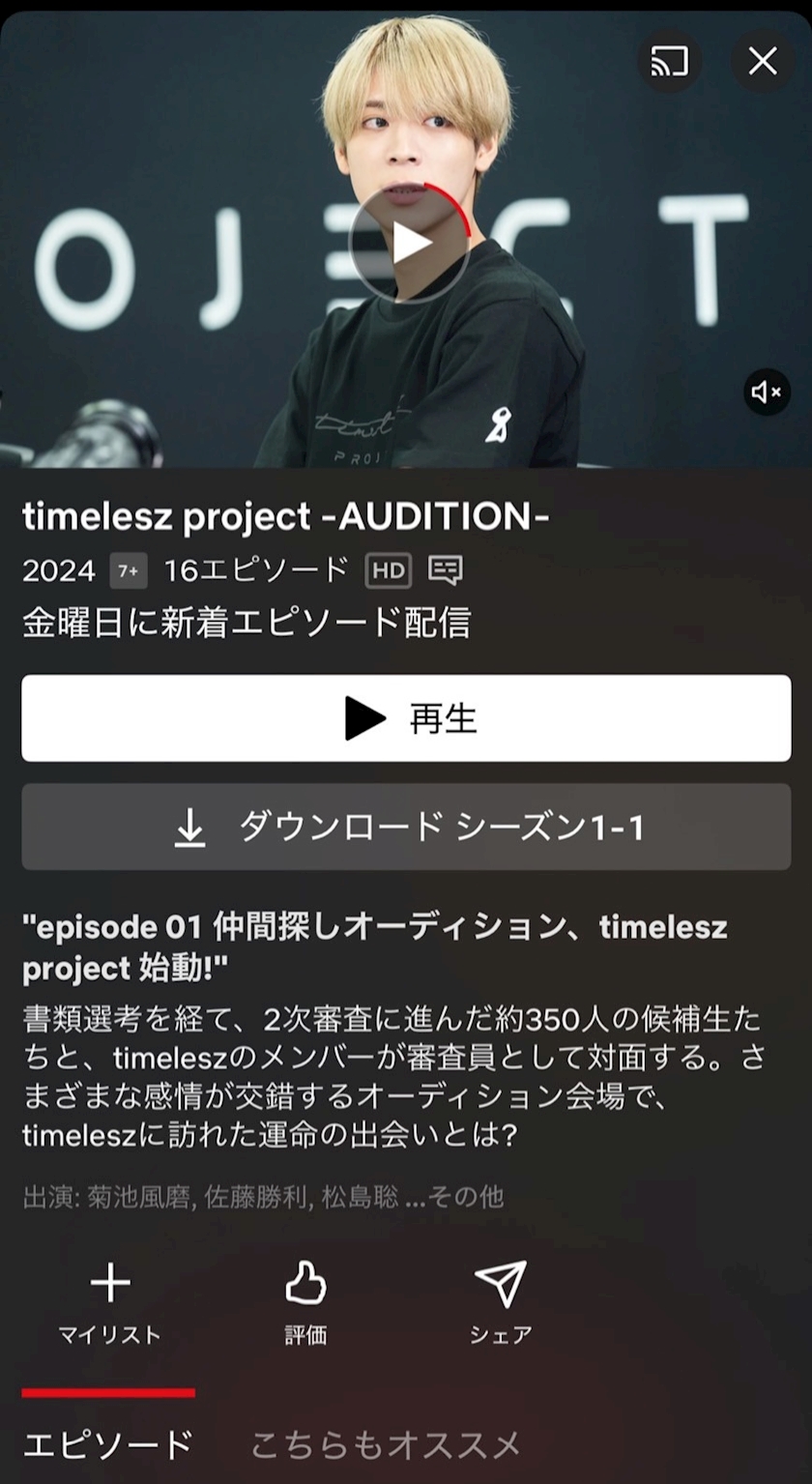Close the title details screen

[763, 62]
